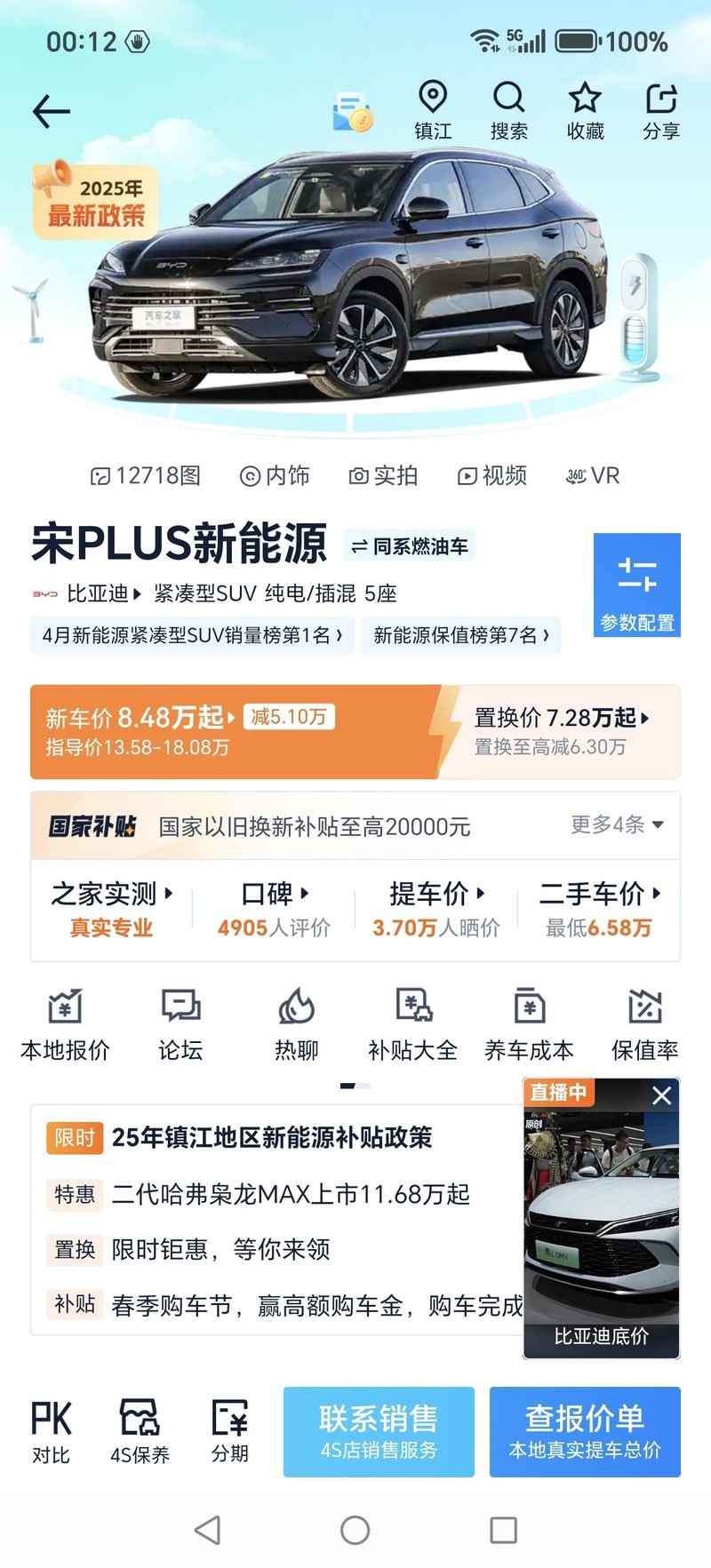Tap the 查报价单 button
Image resolution: width=711 pixels, height=1568 pixels.
[x=584, y=1431]
